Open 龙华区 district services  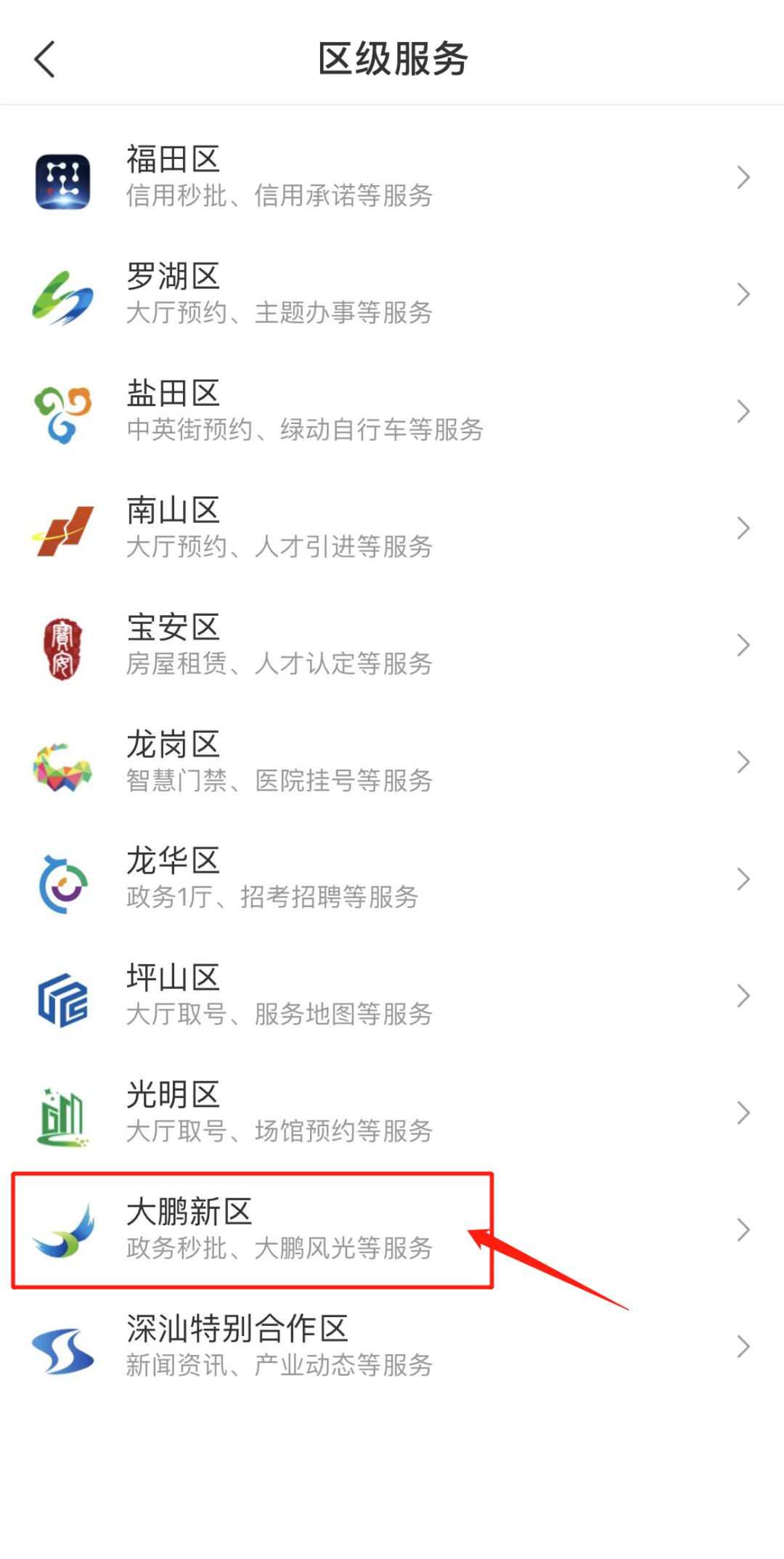click(x=392, y=879)
